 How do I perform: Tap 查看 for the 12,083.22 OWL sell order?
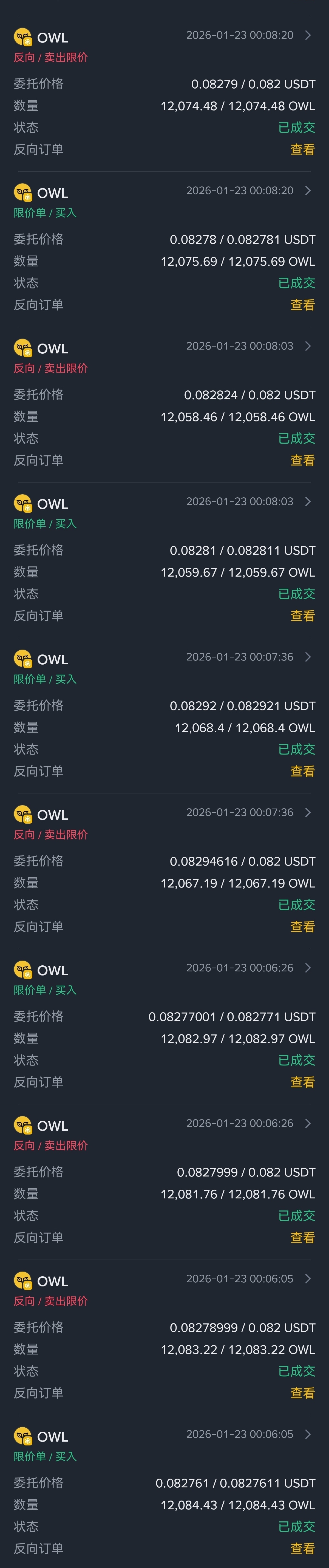pyautogui.click(x=302, y=1393)
